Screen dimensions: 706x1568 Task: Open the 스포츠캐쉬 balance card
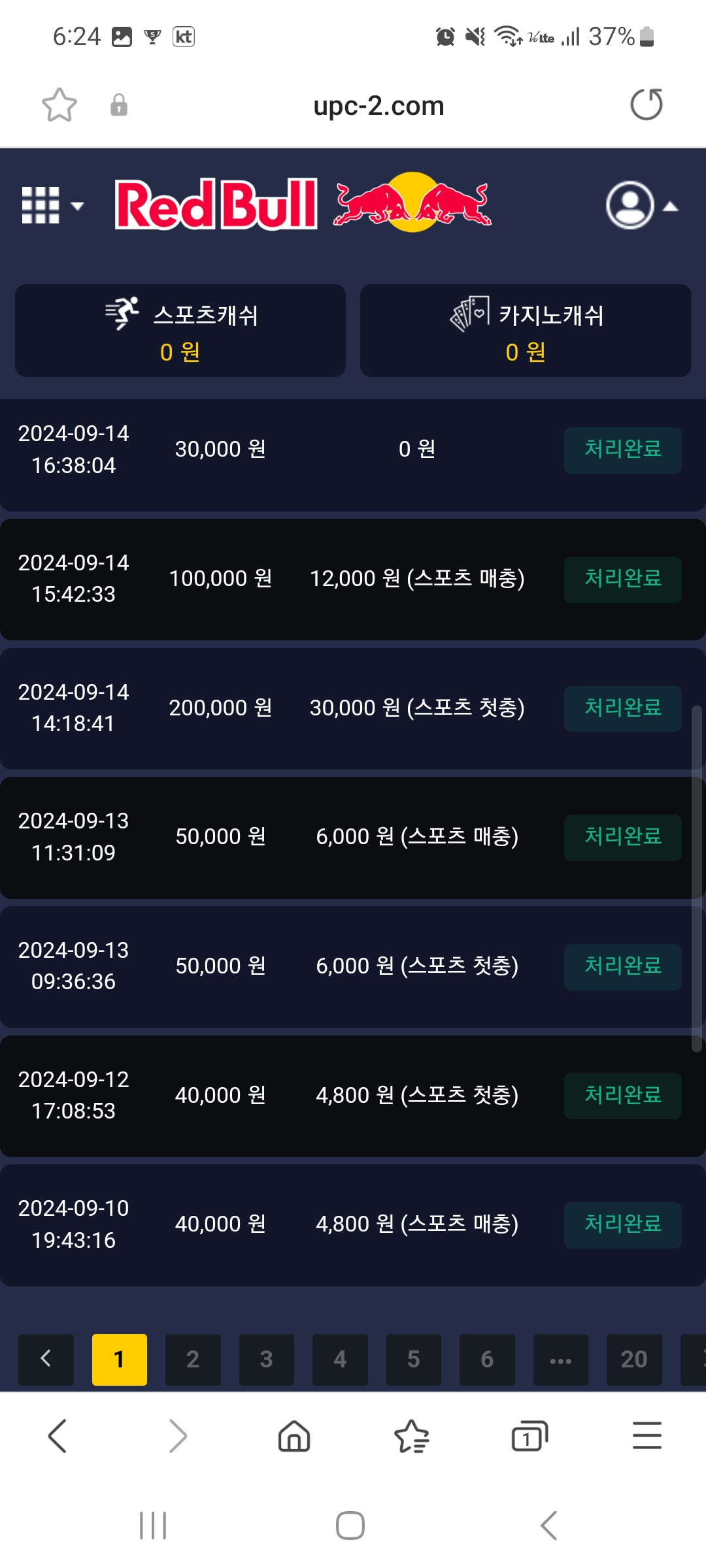[180, 331]
